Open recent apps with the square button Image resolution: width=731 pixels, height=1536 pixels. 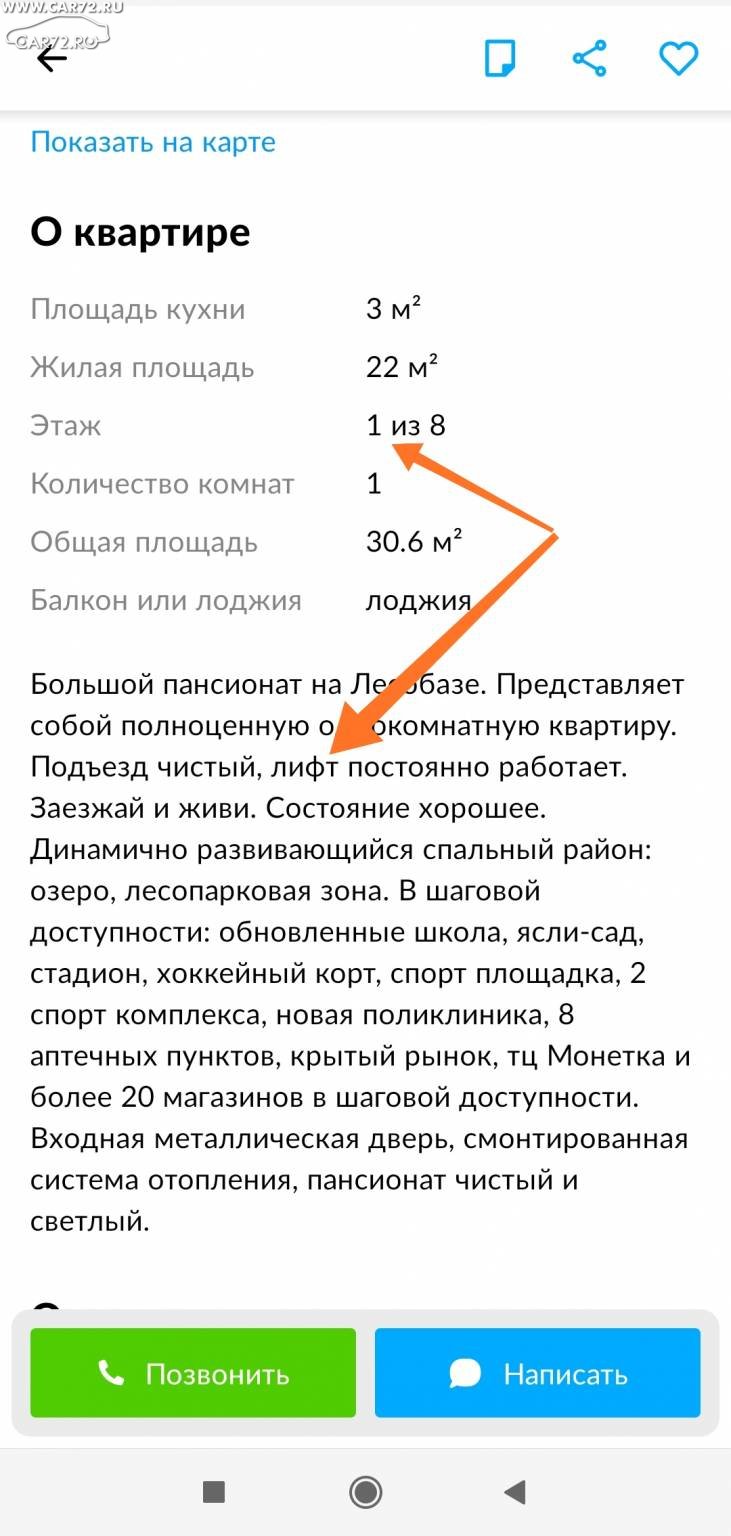214,1493
